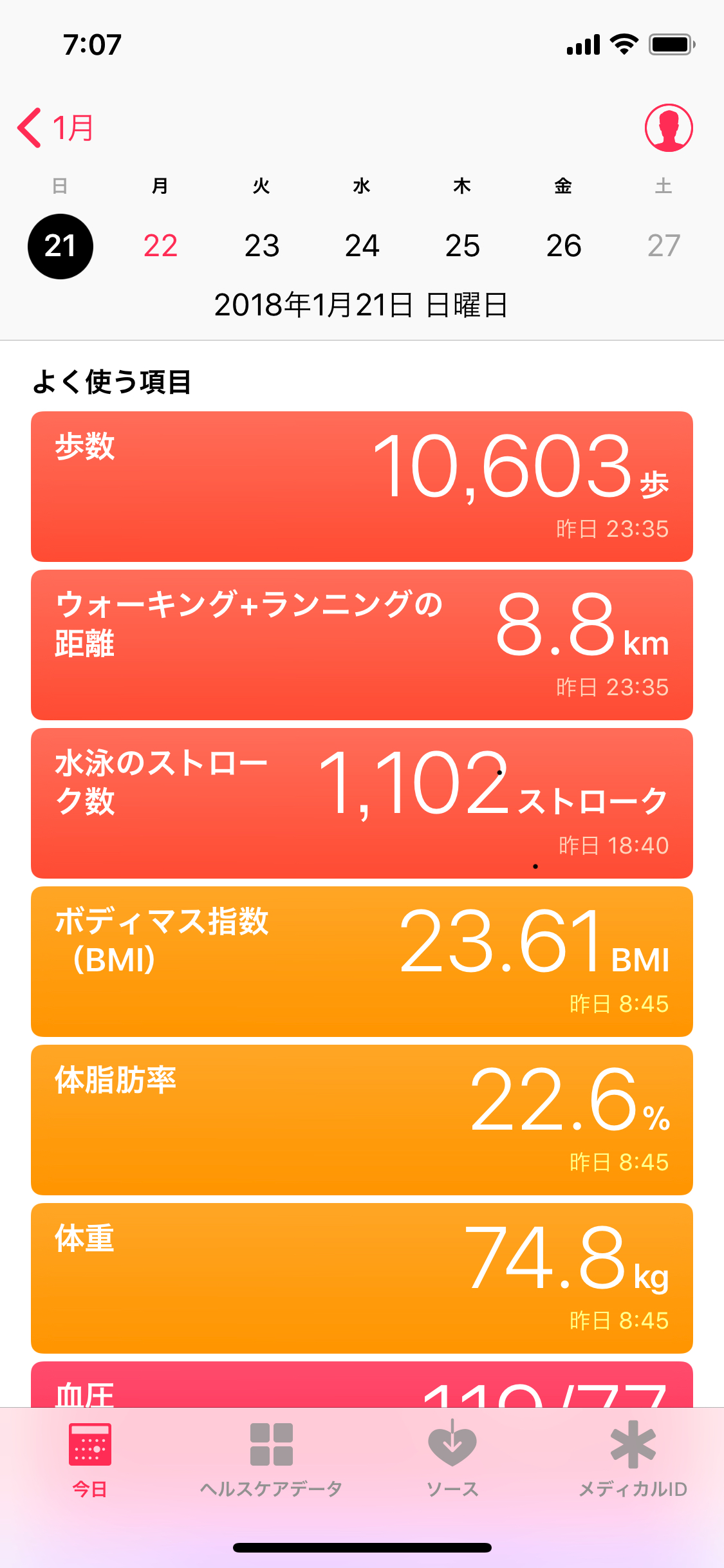724x1568 pixels.
Task: Tap the date 26 in the week row
Action: [x=564, y=246]
